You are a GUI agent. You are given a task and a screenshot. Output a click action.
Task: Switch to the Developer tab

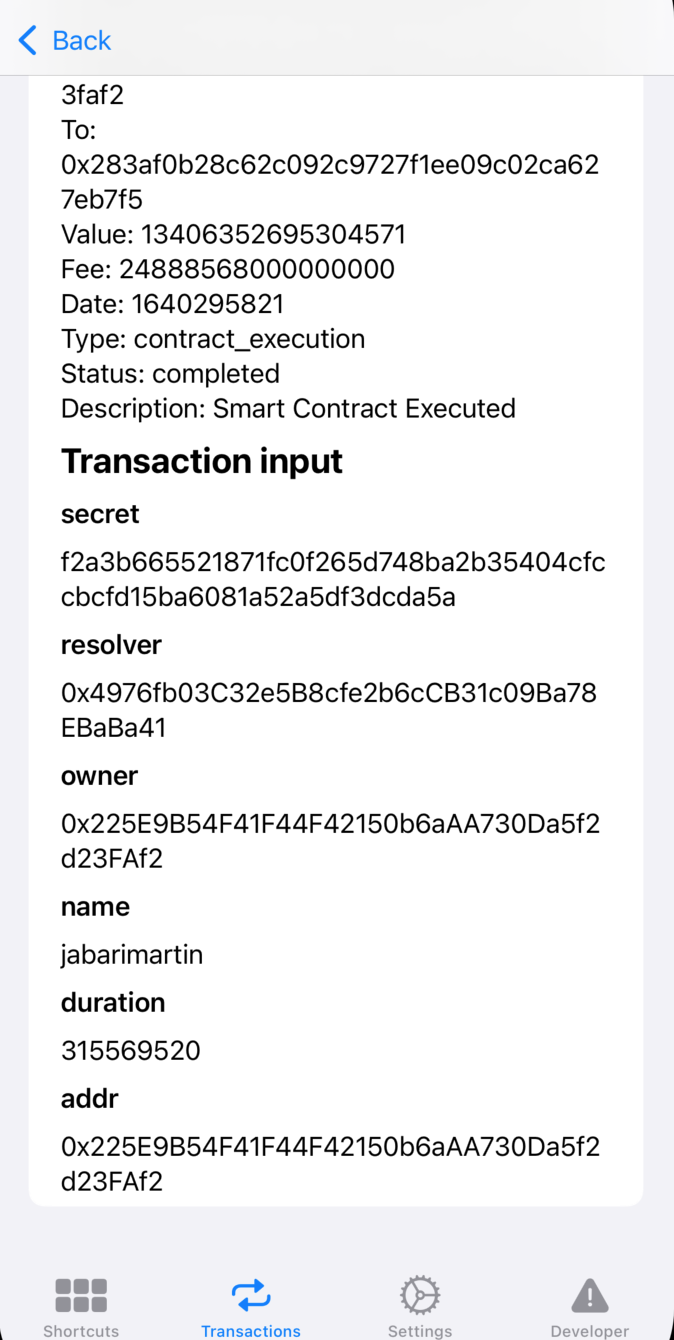tap(589, 1304)
